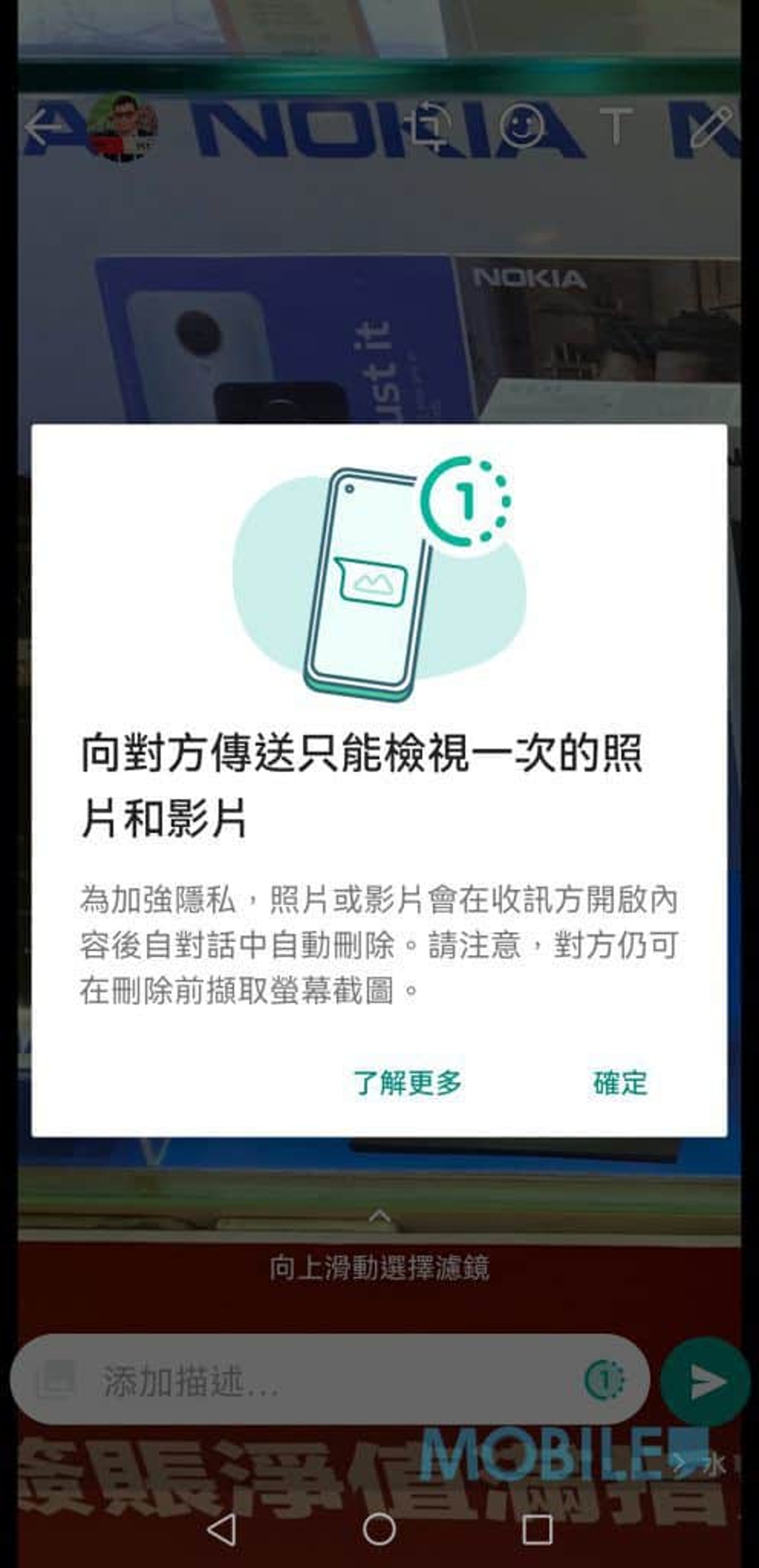Add text with the T tool
The height and width of the screenshot is (1568, 759).
coord(616,126)
